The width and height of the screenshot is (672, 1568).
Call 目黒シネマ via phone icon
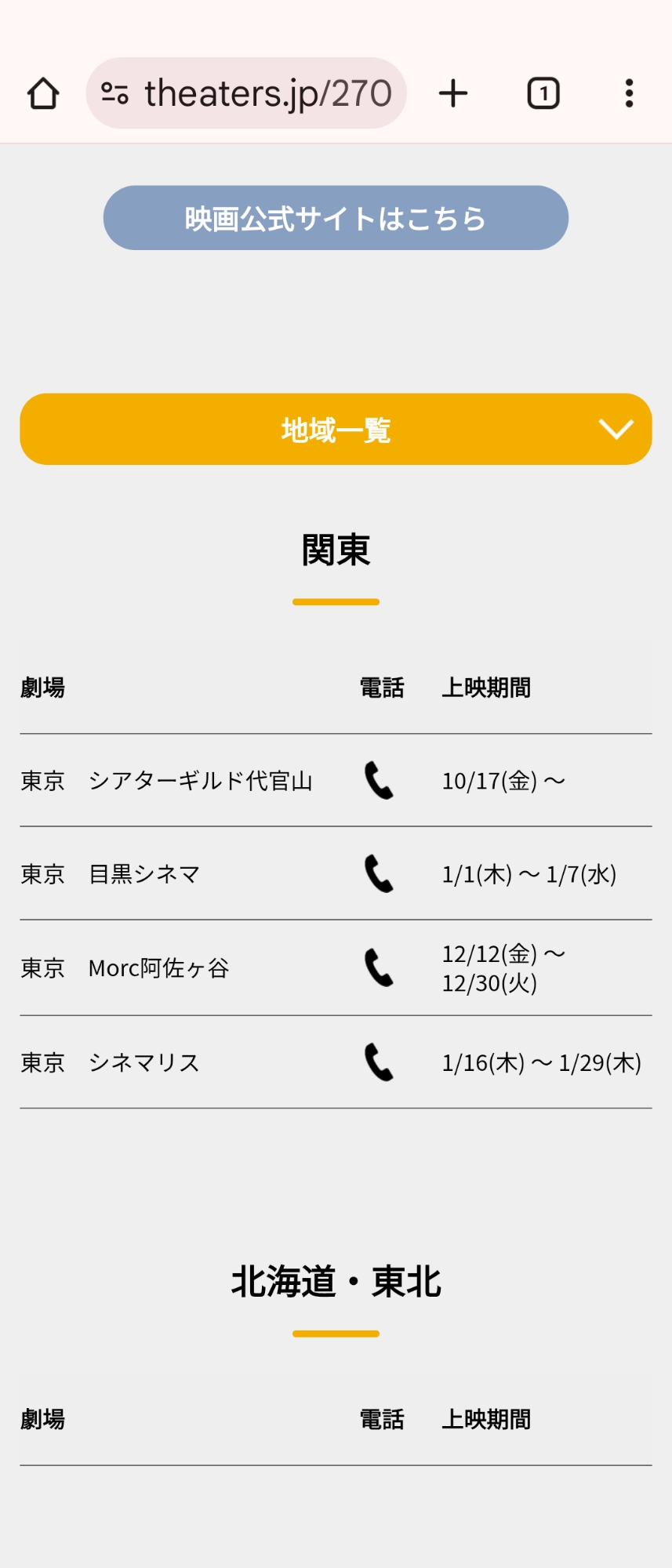pos(380,873)
